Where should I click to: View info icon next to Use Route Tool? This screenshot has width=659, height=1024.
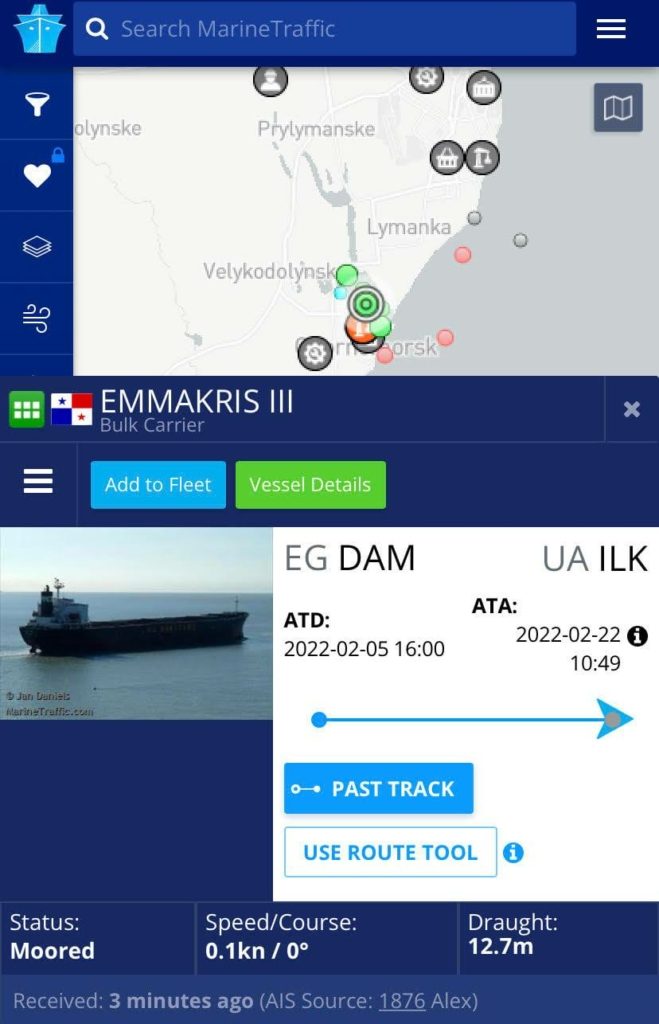(x=513, y=853)
